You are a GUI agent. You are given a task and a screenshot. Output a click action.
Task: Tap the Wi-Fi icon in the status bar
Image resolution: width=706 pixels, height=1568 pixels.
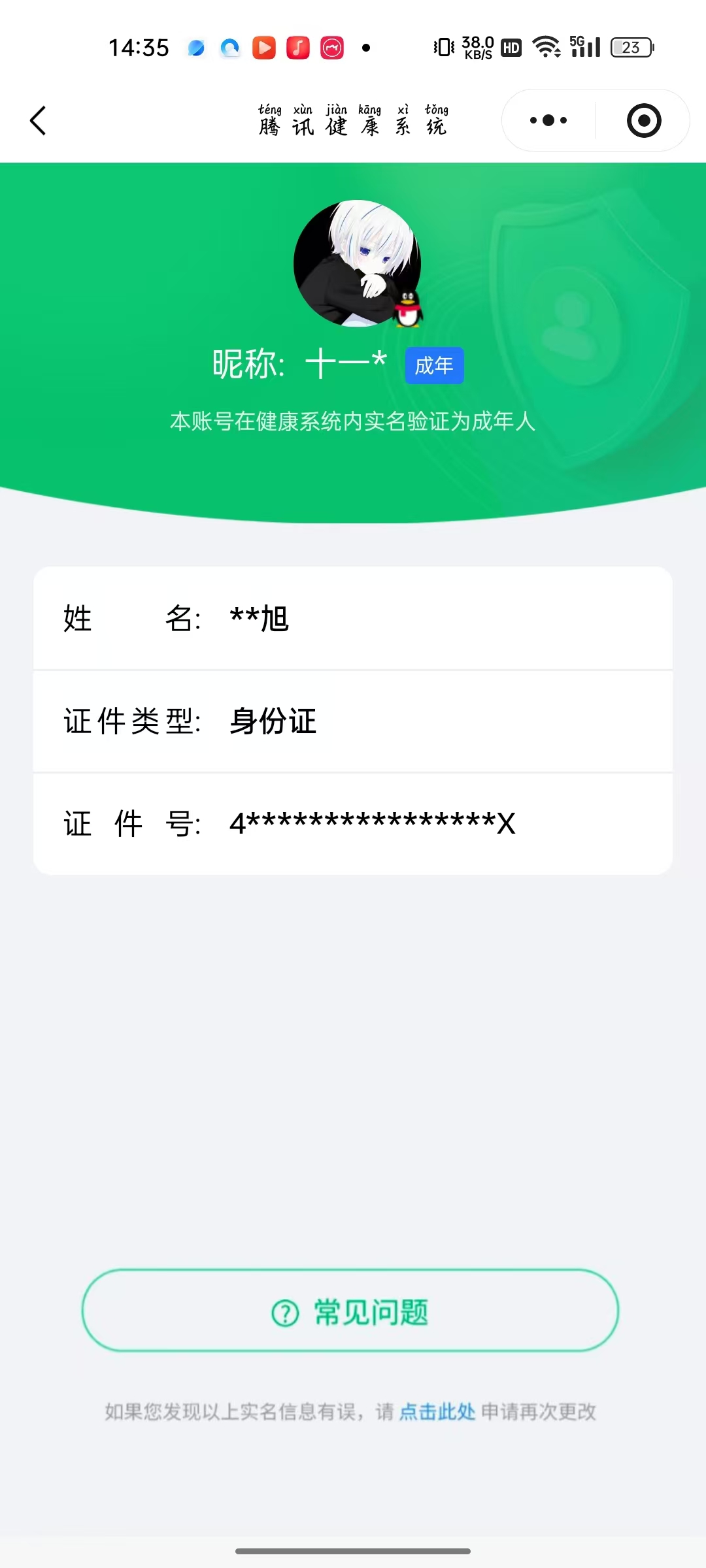(546, 46)
